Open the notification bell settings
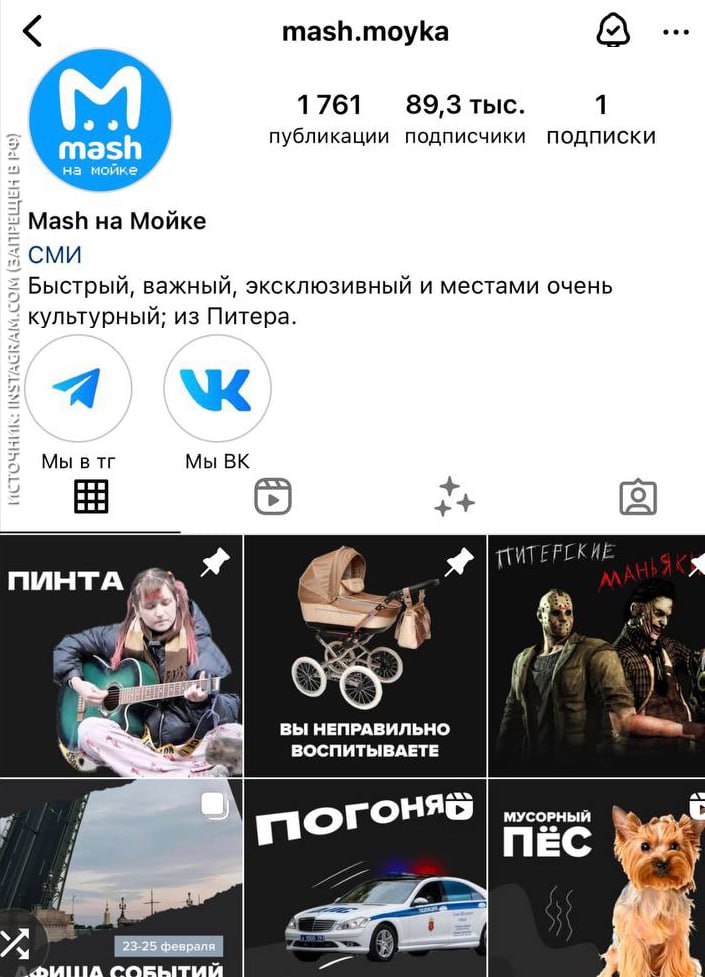Viewport: 705px width, 977px height. pos(611,32)
